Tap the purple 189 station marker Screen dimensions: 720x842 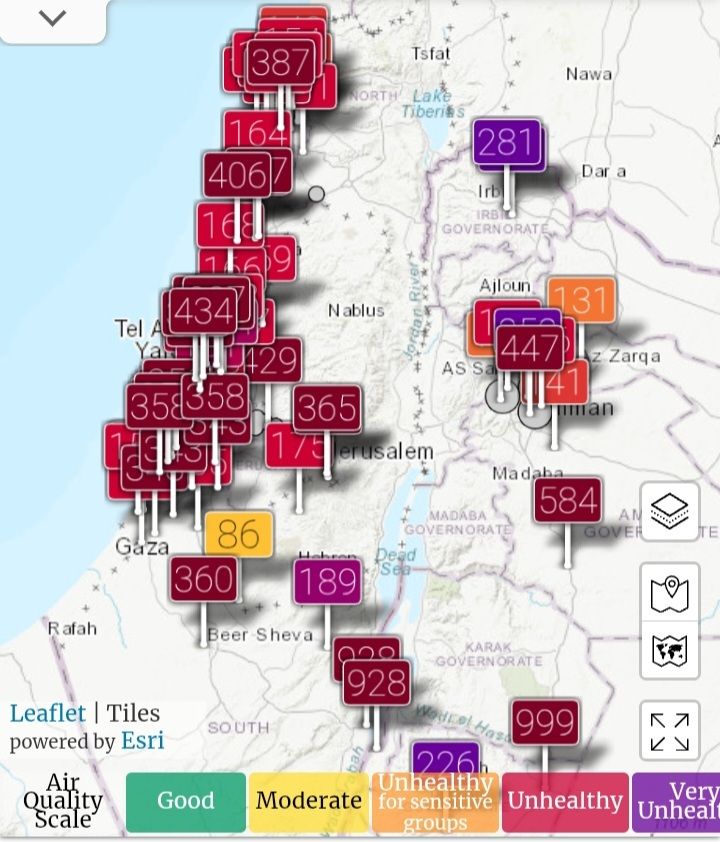(x=327, y=581)
